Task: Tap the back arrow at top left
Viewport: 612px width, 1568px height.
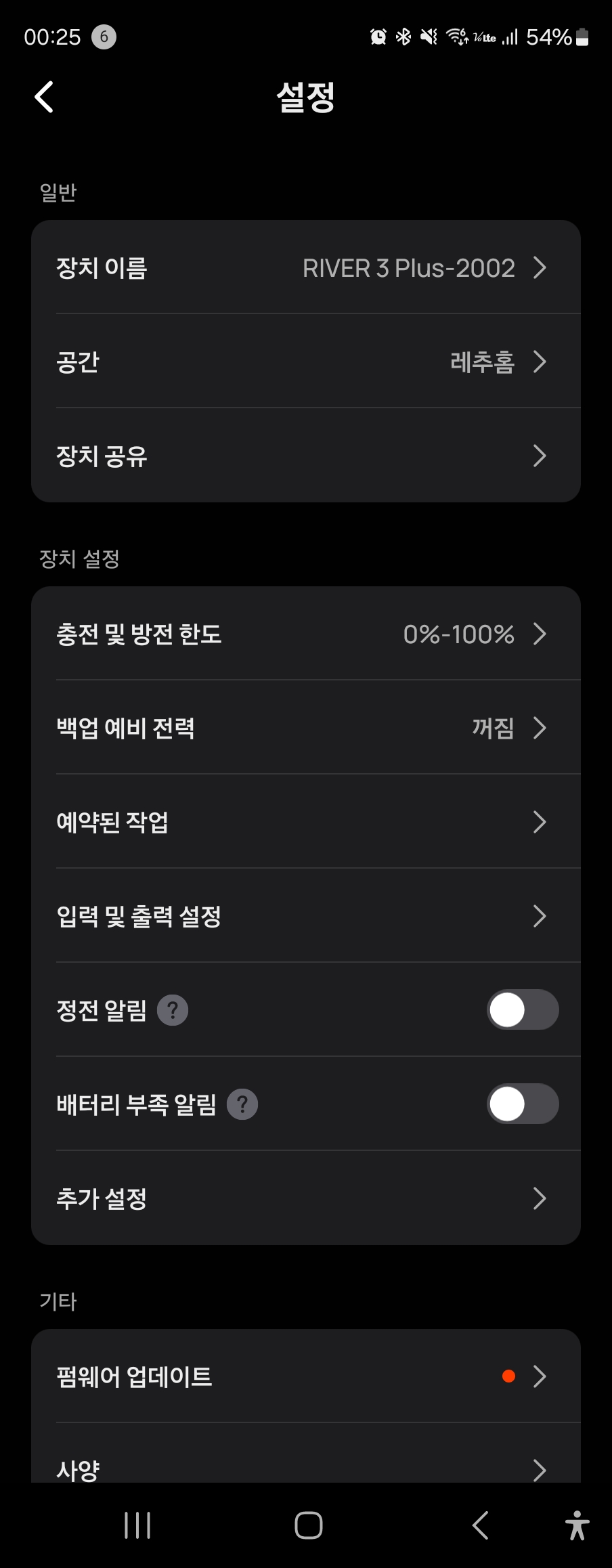Action: tap(43, 96)
